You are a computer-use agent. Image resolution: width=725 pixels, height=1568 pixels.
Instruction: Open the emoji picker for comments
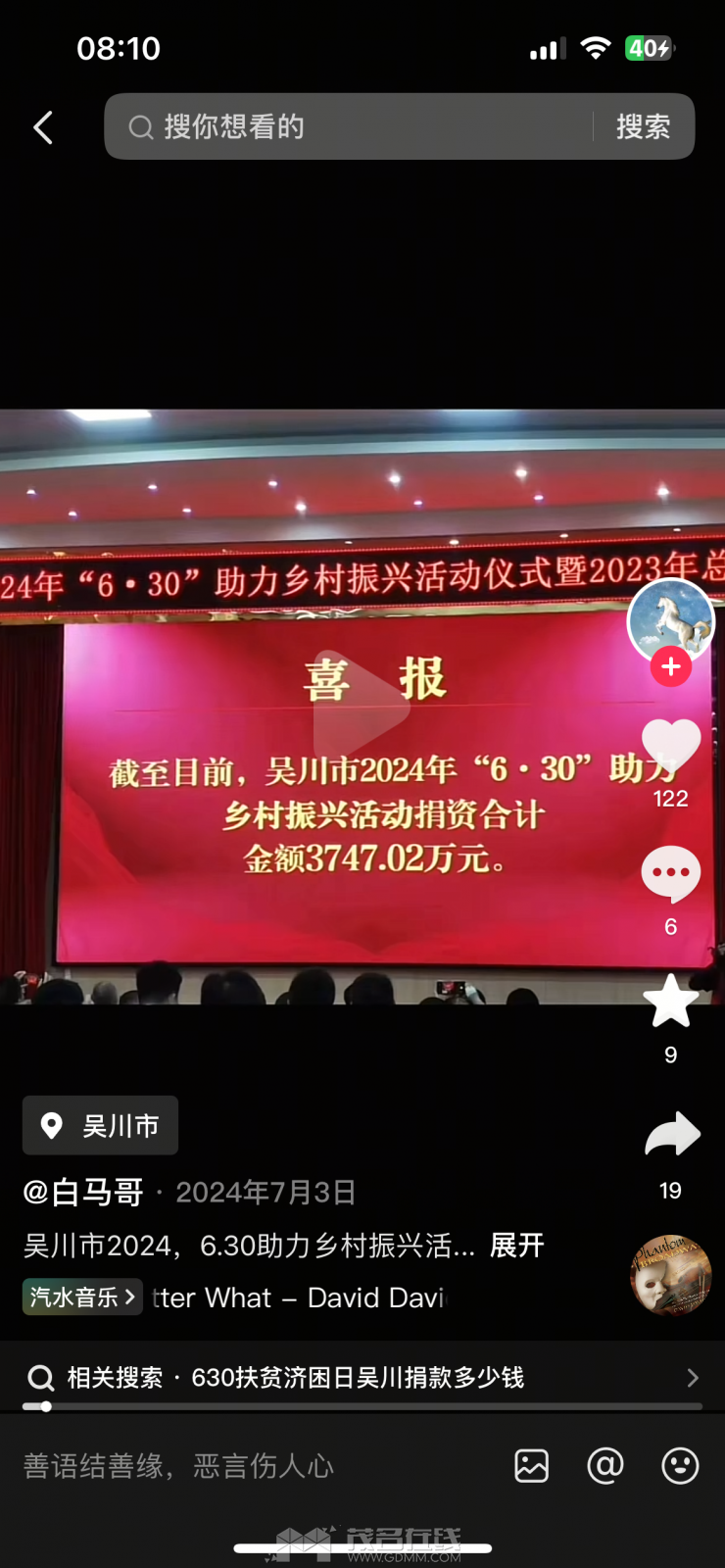[x=680, y=1466]
